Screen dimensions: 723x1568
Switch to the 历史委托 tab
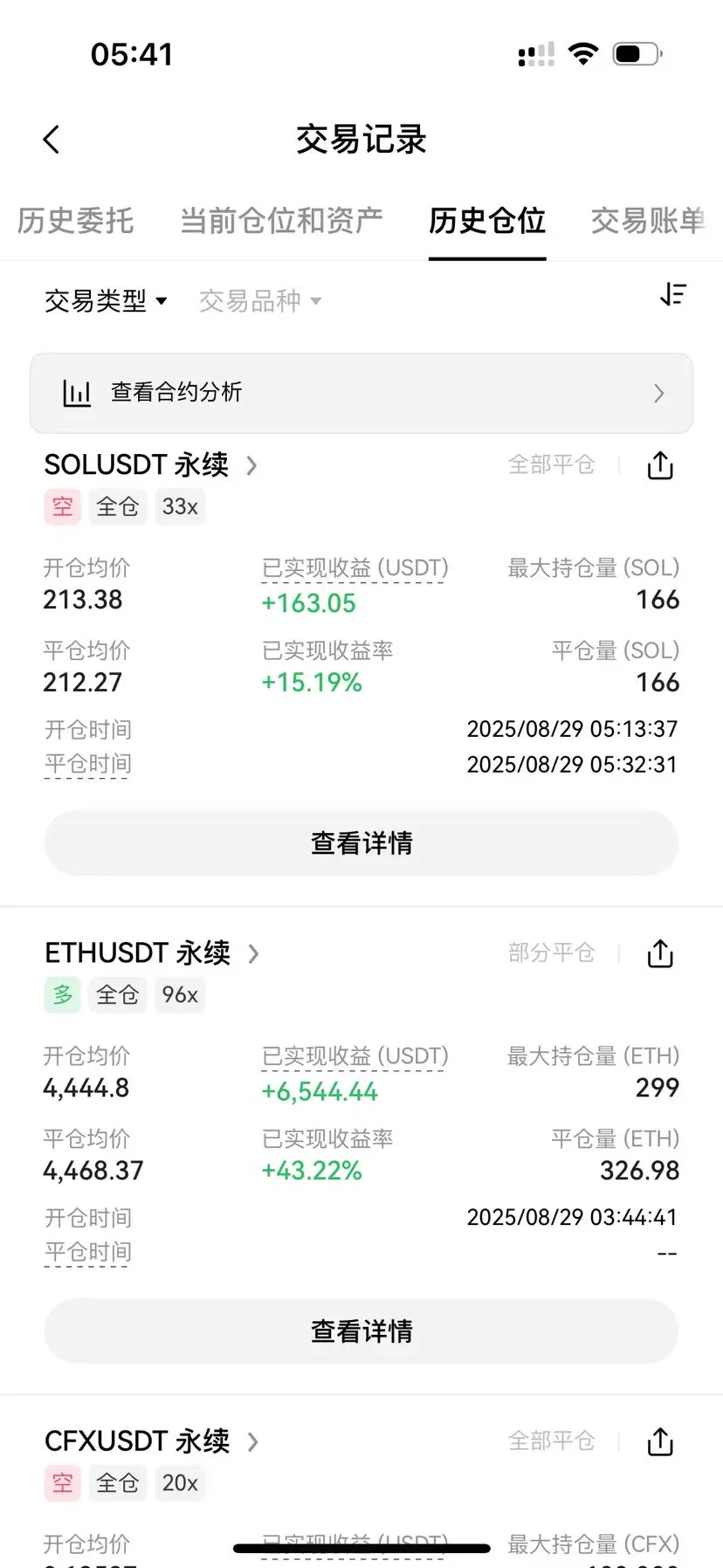(x=75, y=221)
